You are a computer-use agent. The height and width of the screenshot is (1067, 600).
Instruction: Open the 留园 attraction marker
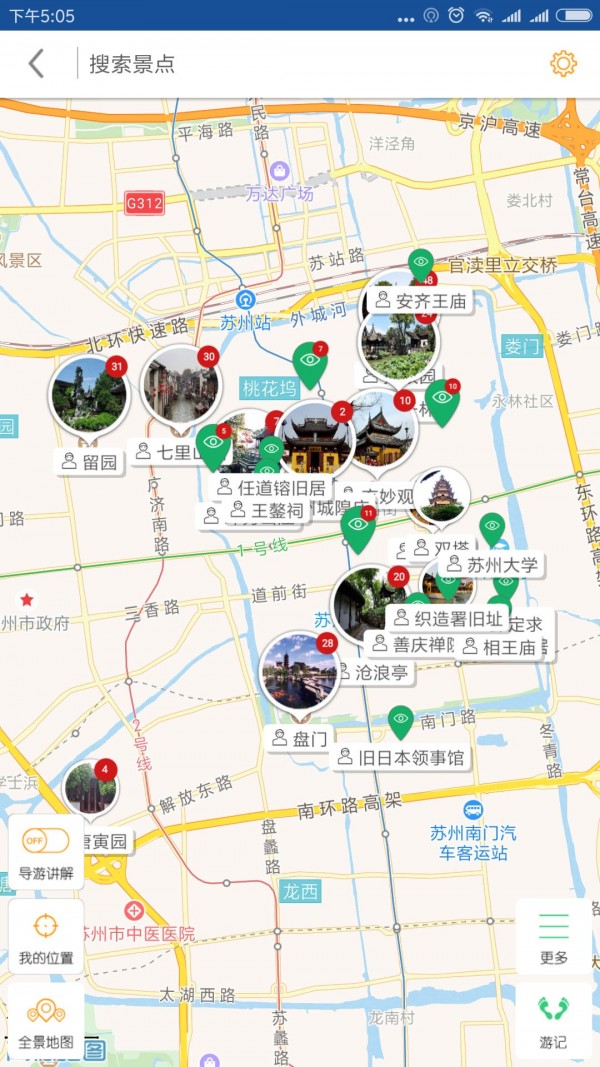click(x=89, y=396)
